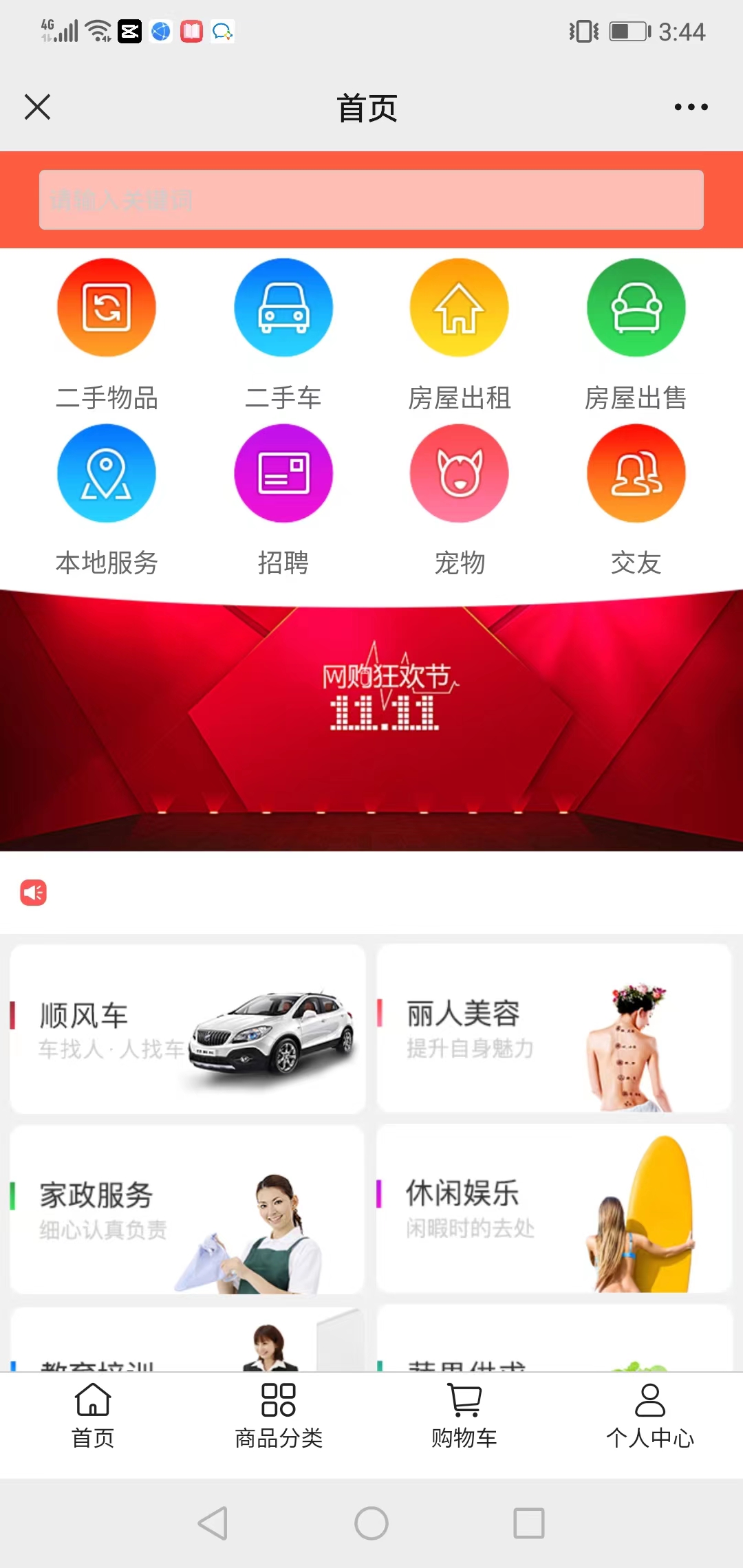
Task: Tap the system back button
Action: click(x=213, y=1523)
